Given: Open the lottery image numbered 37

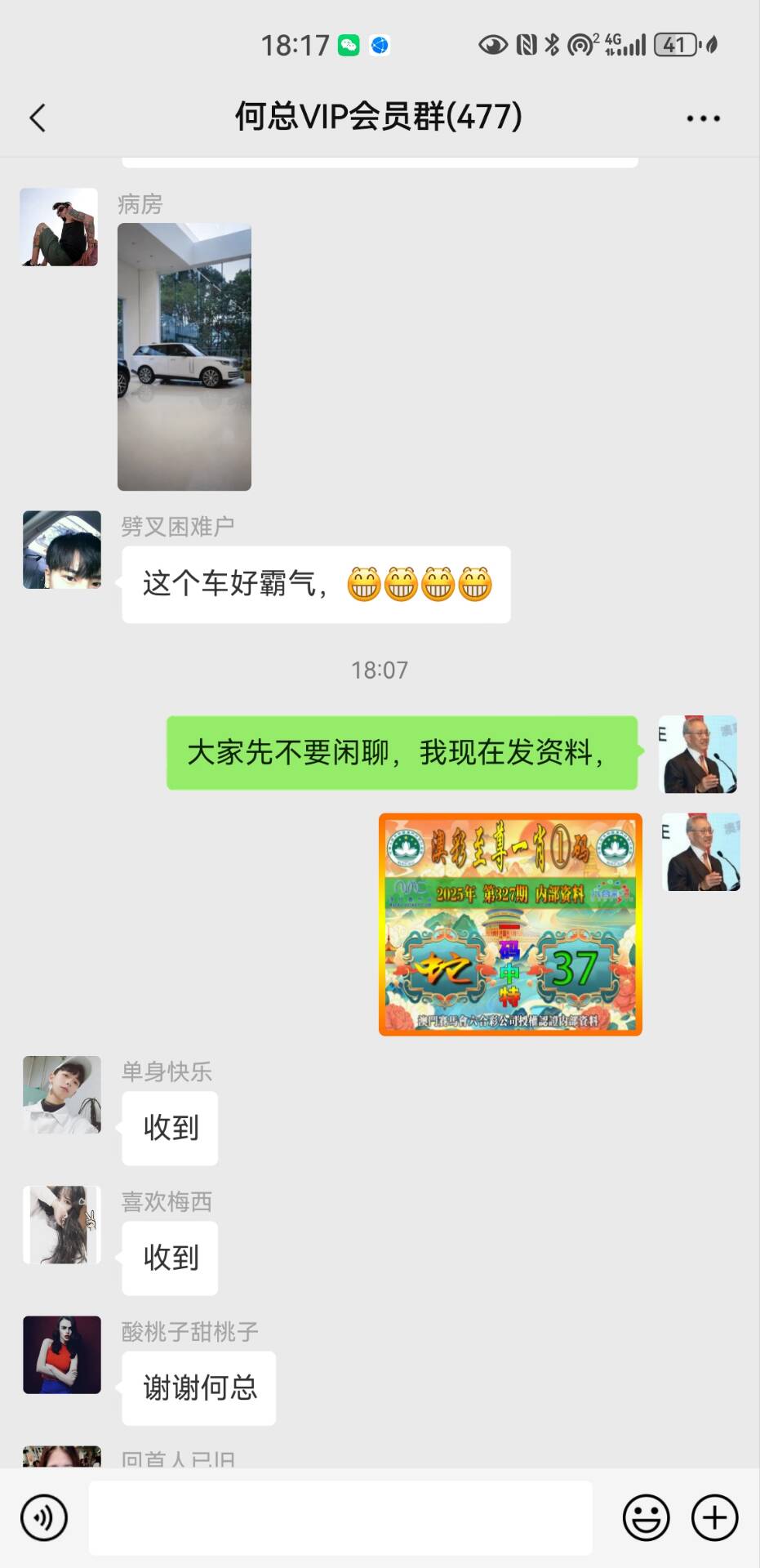Looking at the screenshot, I should (510, 924).
